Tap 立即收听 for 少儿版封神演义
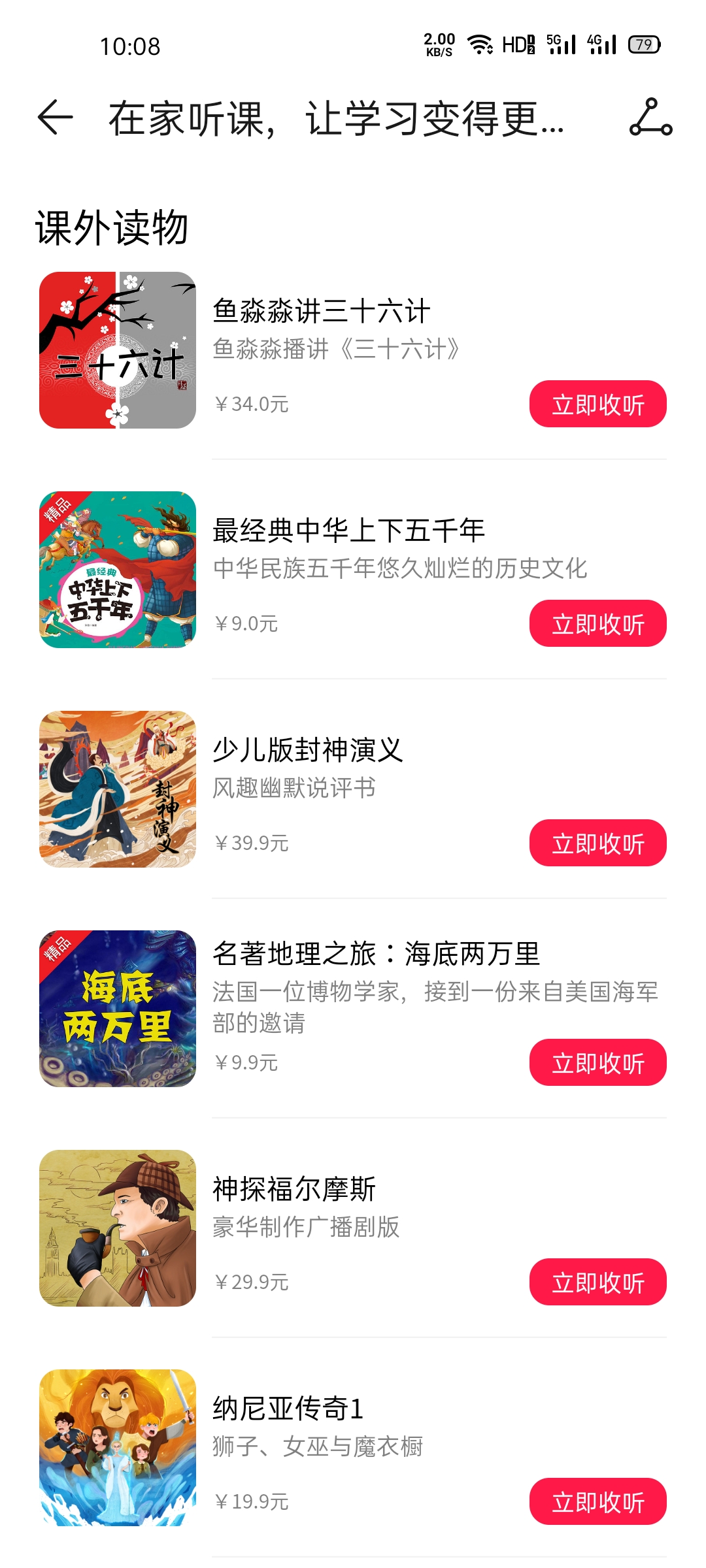The width and height of the screenshot is (706, 1568). point(597,843)
